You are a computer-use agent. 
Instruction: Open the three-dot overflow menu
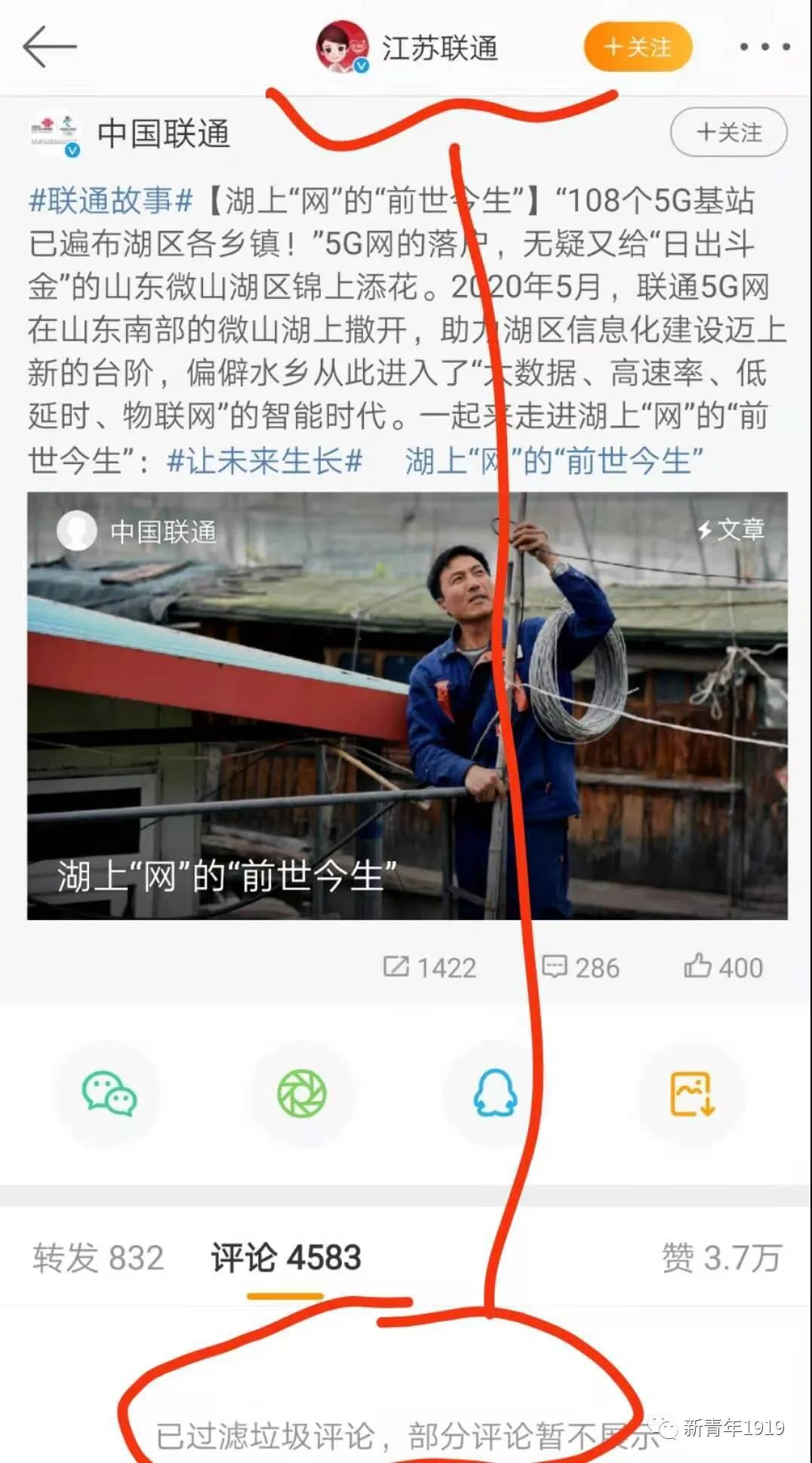(764, 47)
